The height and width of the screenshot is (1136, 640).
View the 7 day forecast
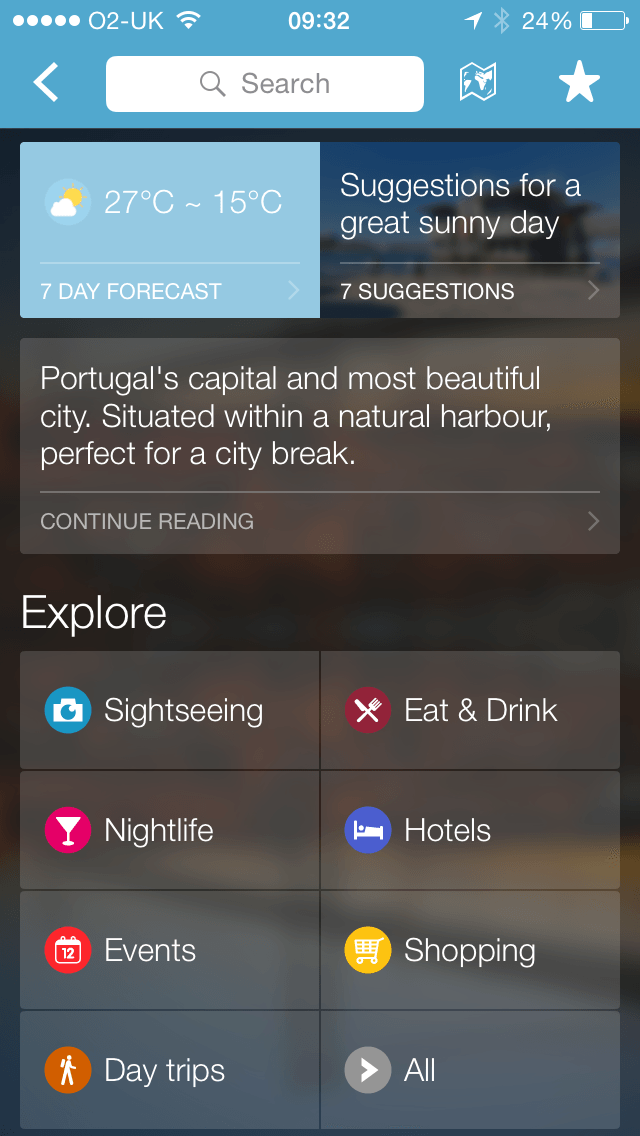click(x=170, y=291)
